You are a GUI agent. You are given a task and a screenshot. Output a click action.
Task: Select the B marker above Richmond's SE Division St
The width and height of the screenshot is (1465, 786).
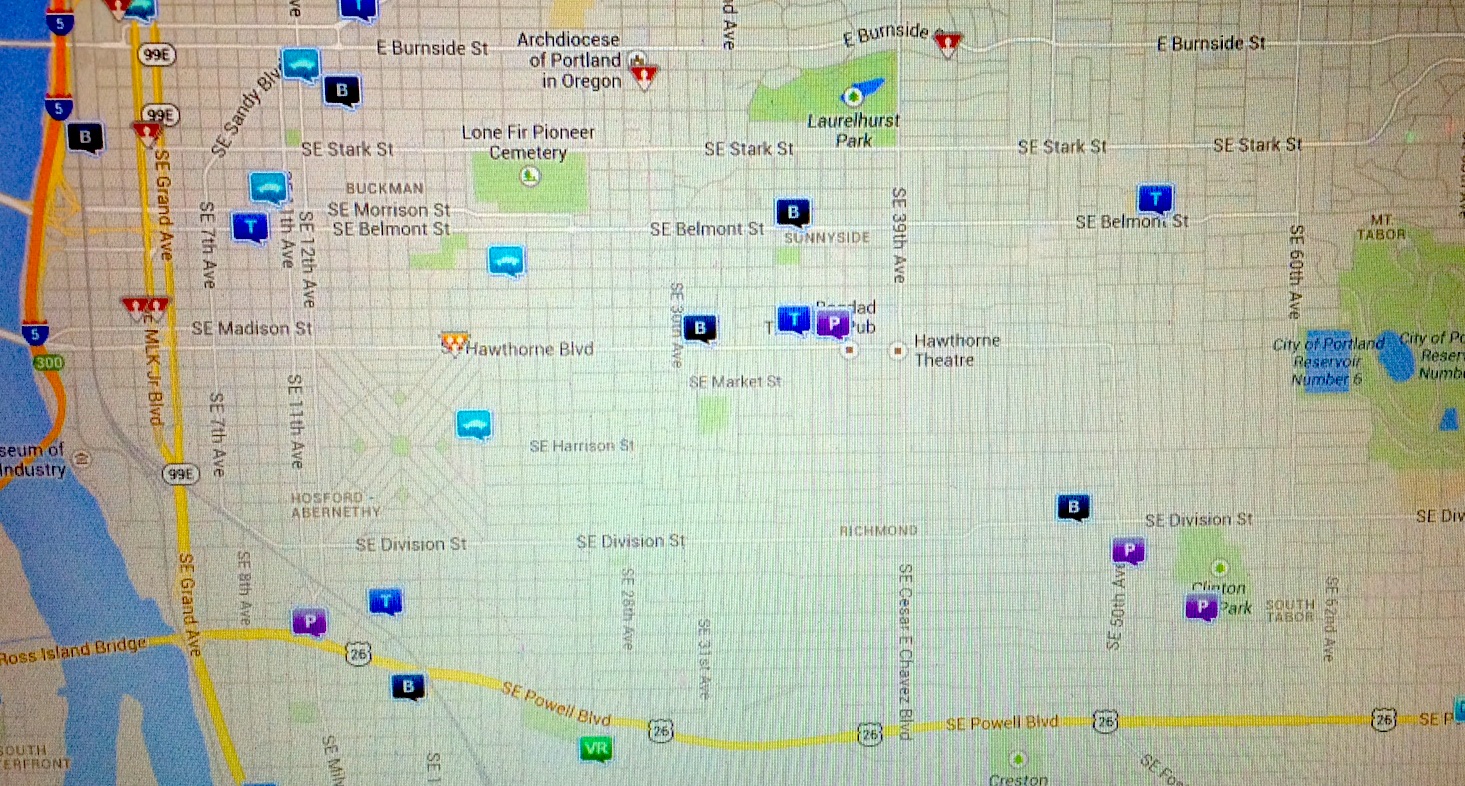[x=1073, y=508]
